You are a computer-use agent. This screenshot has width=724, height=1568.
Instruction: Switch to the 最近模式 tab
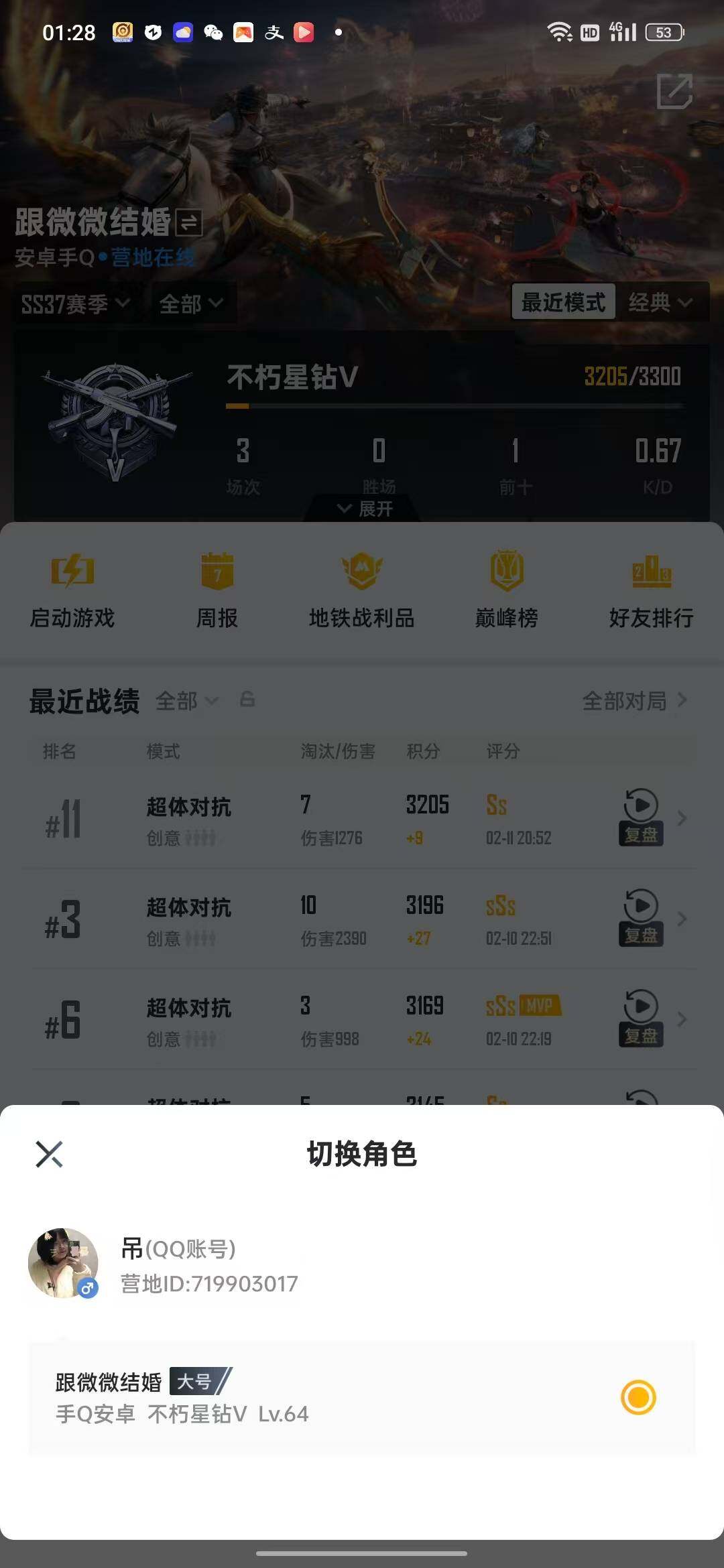564,302
